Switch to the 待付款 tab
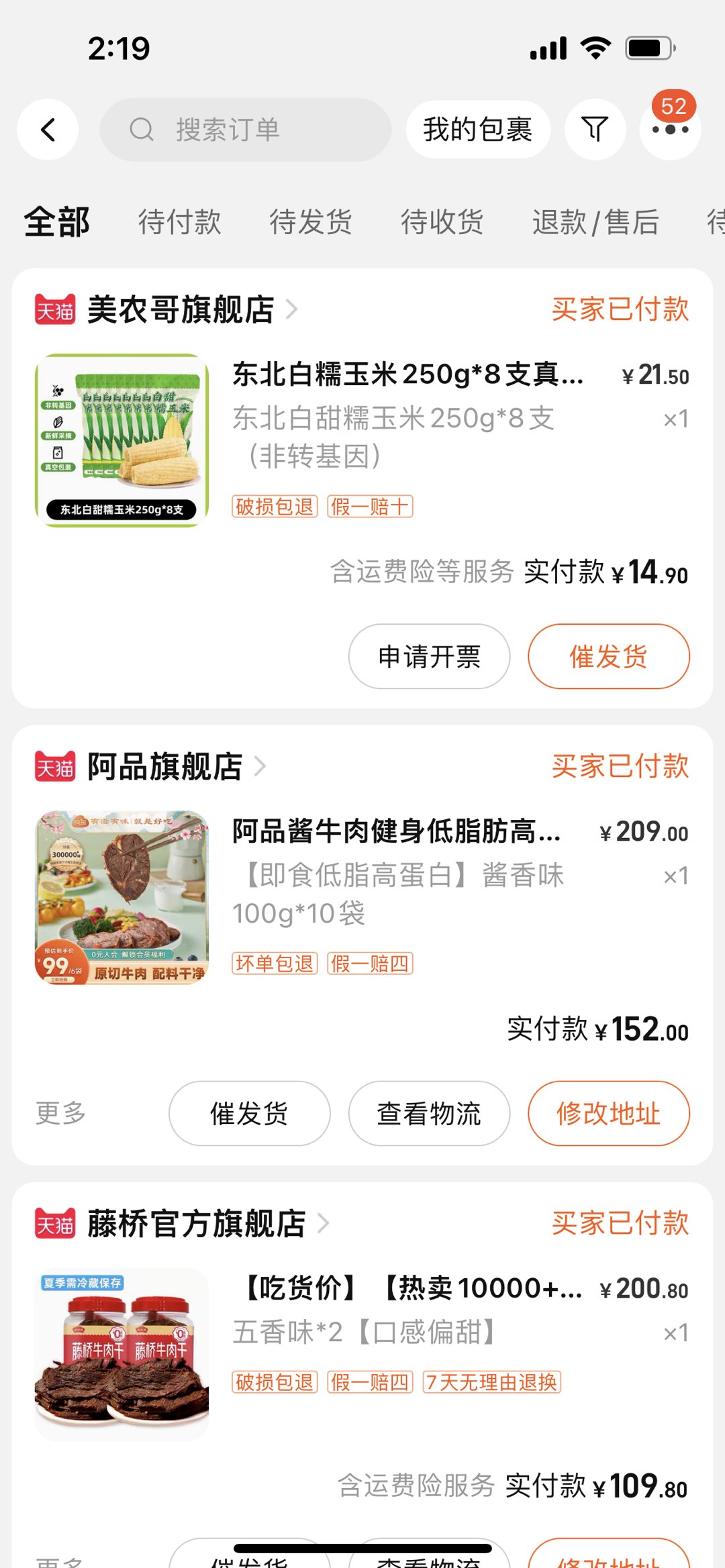This screenshot has height=1568, width=725. (179, 222)
